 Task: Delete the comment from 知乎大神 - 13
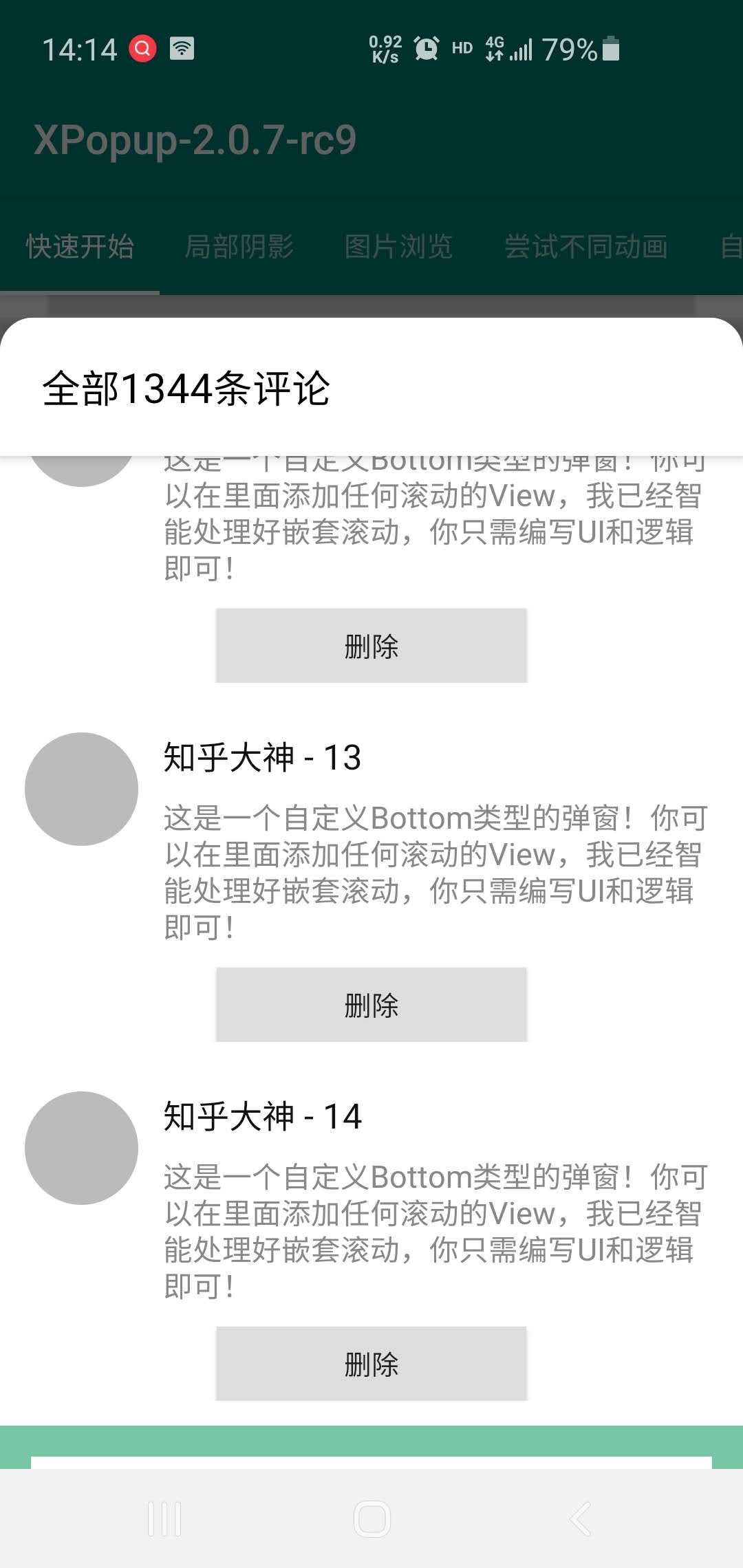coord(371,1005)
